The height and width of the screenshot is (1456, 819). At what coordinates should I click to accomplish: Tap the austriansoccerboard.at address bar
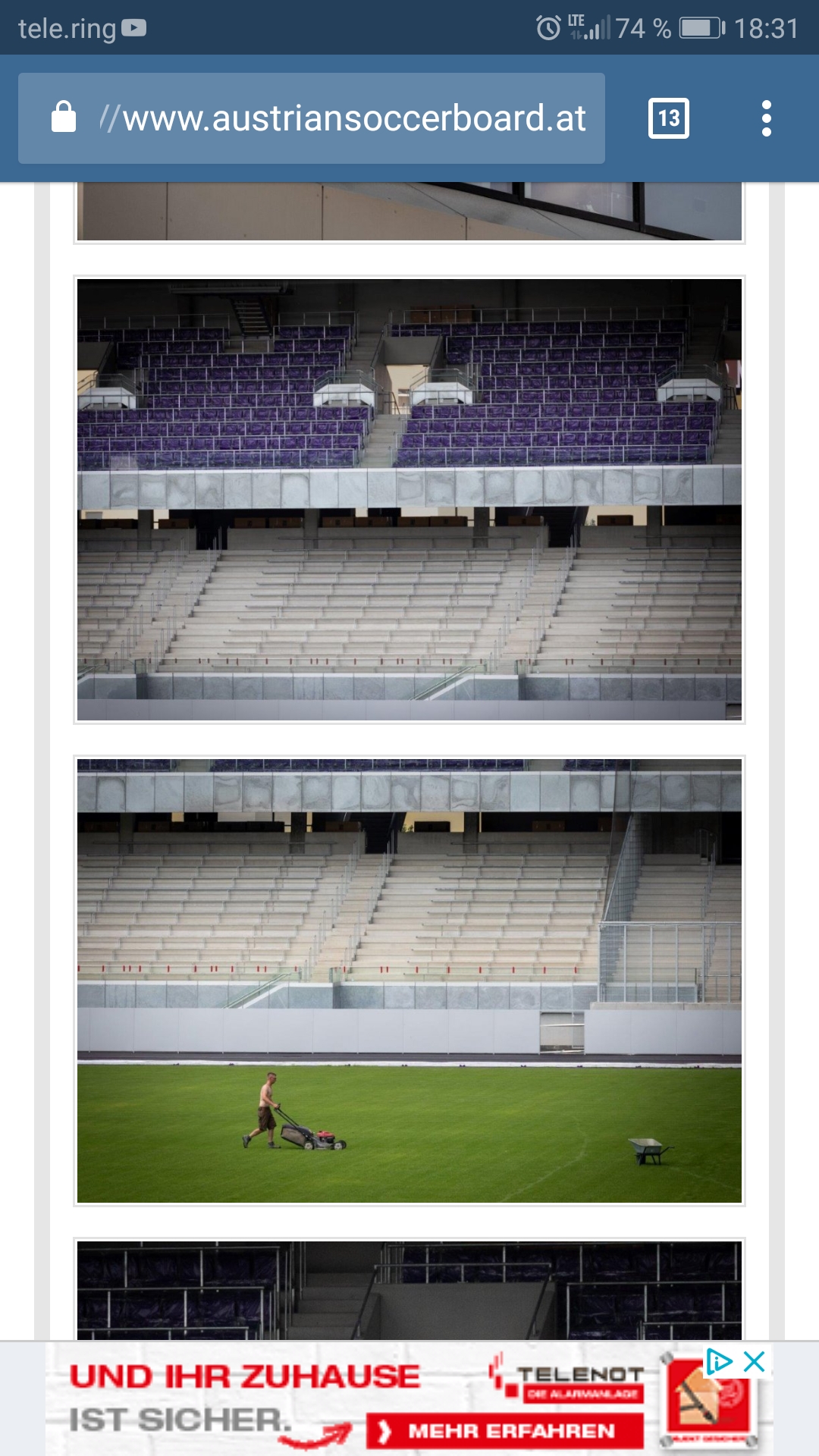click(x=312, y=118)
